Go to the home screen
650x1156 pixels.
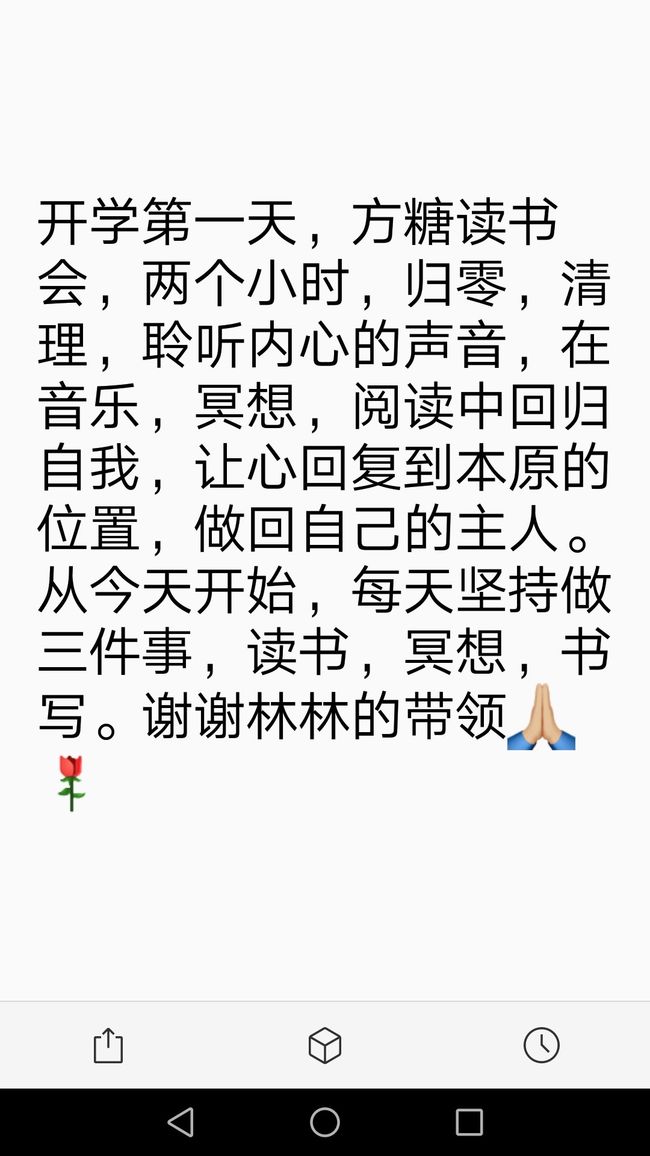(325, 1122)
